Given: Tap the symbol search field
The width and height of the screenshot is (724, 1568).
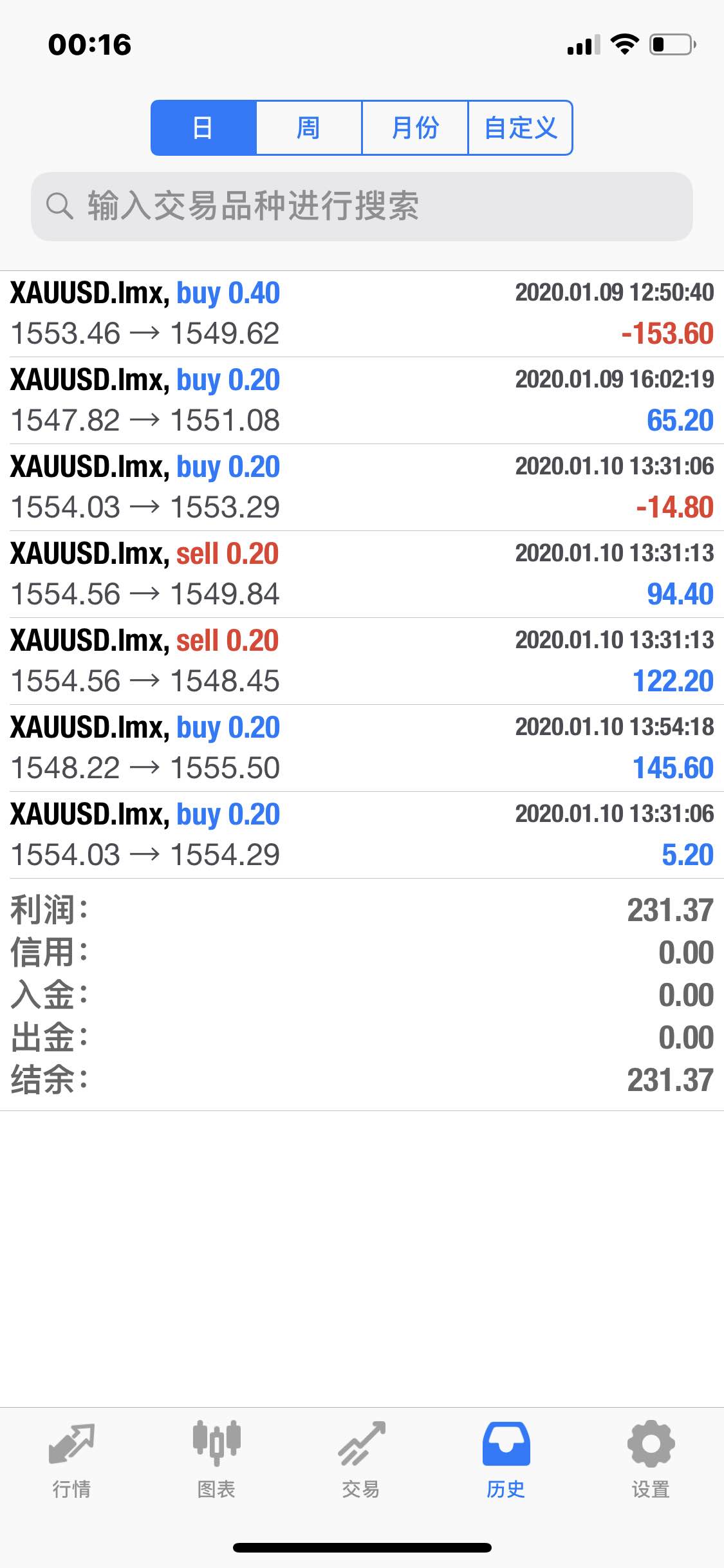Looking at the screenshot, I should [362, 207].
